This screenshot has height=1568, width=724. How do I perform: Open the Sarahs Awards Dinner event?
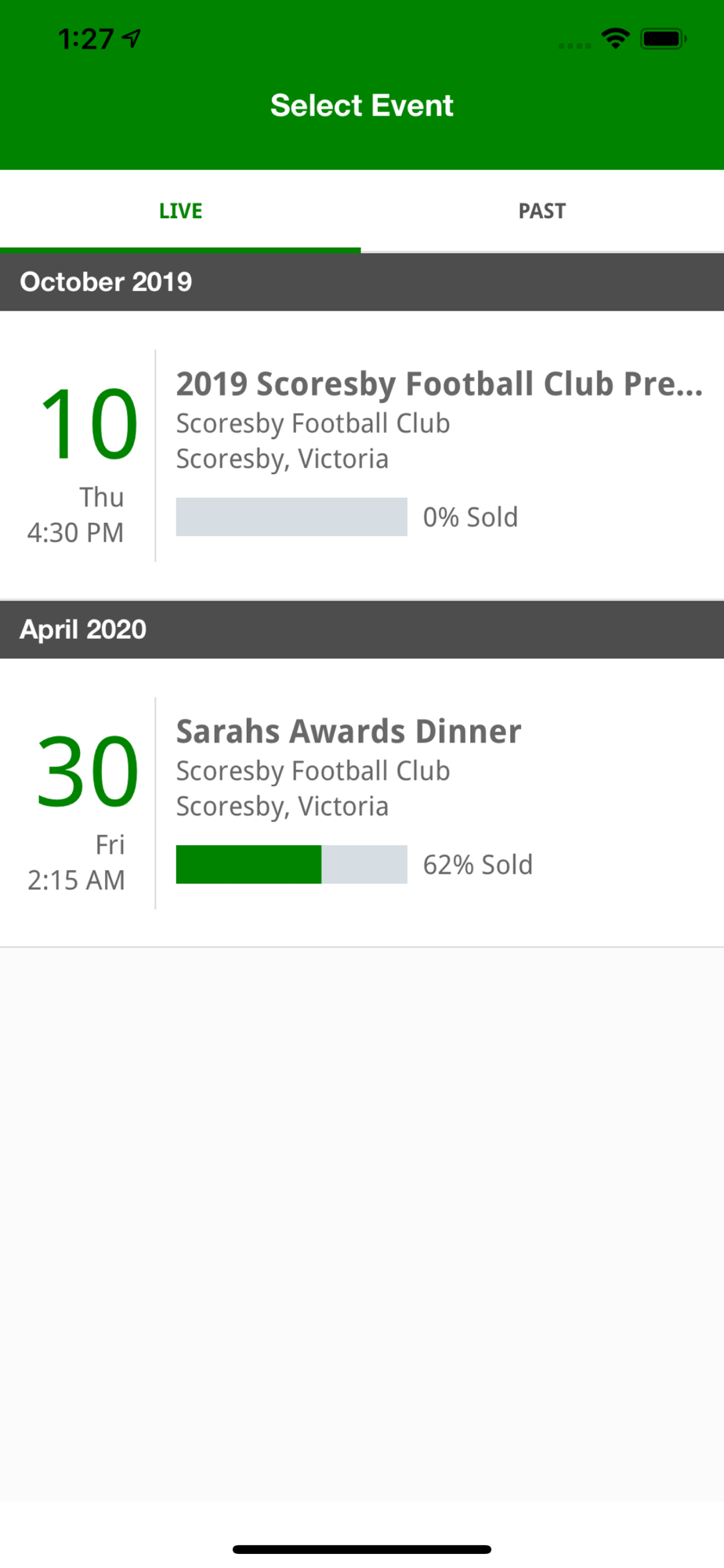[x=362, y=803]
